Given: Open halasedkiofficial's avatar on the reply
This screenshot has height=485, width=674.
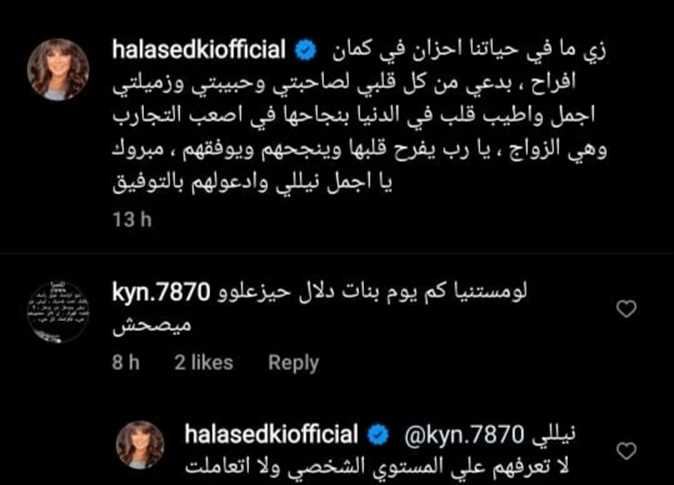Looking at the screenshot, I should click(x=139, y=444).
